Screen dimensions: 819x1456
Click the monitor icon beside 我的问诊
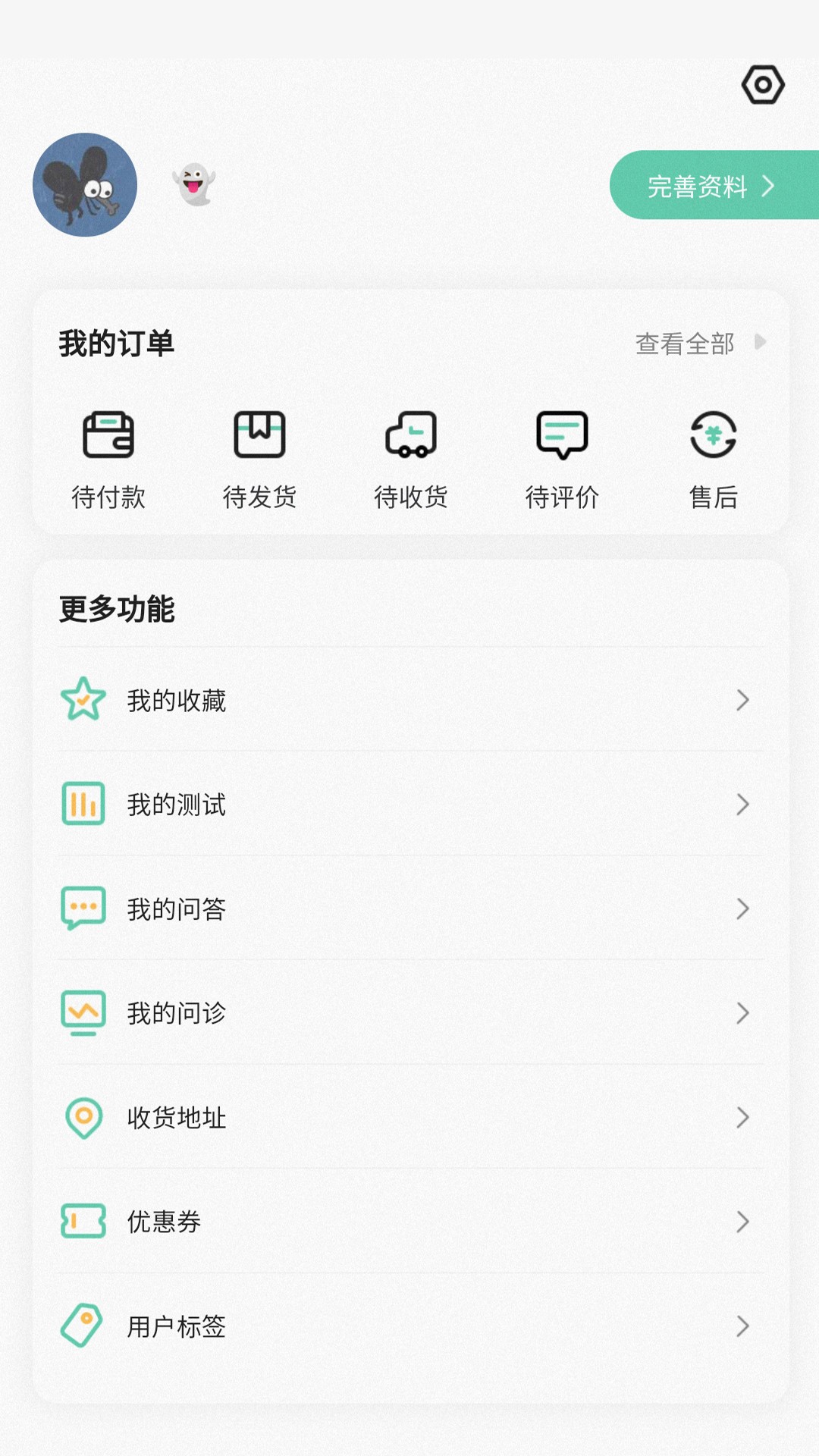pos(83,1012)
